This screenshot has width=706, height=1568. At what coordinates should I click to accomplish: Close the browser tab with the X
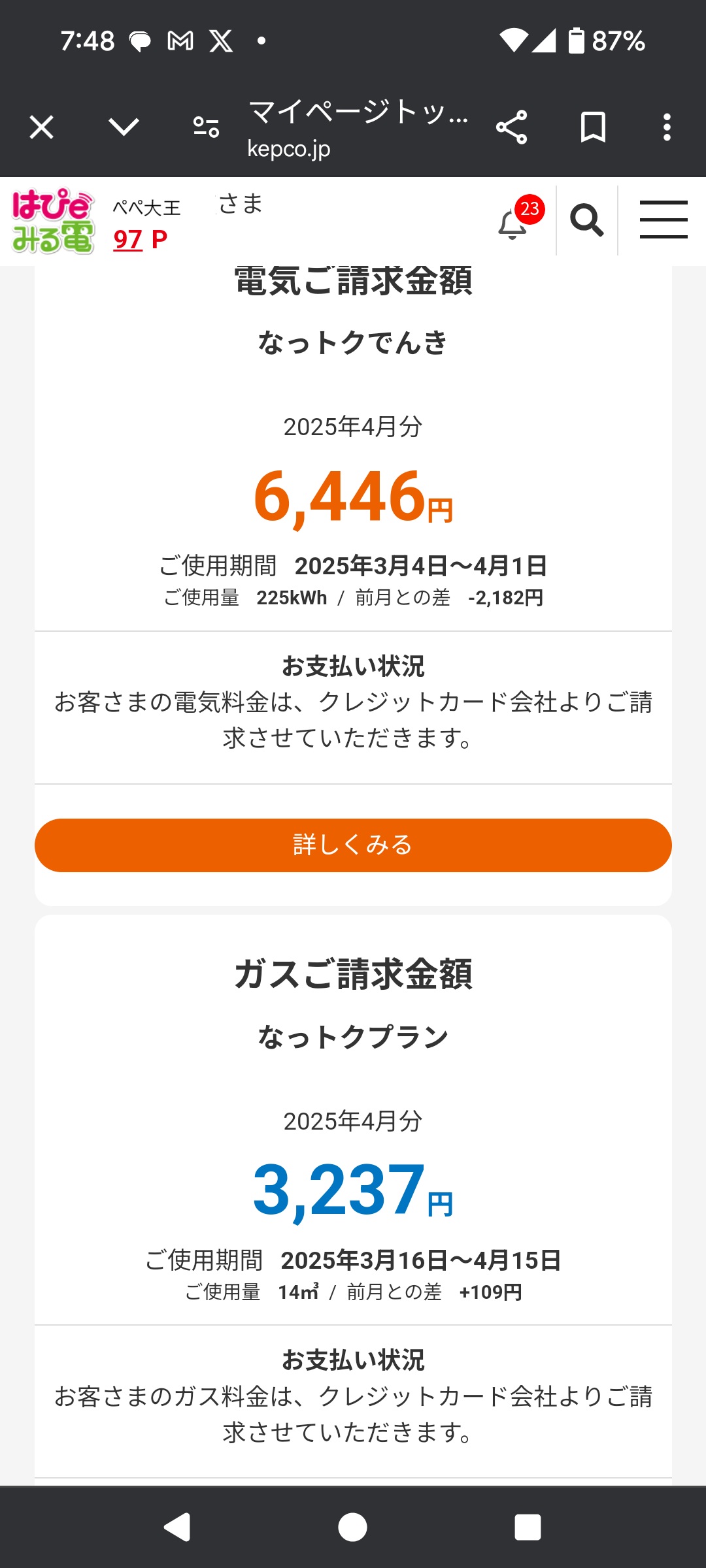pyautogui.click(x=41, y=127)
